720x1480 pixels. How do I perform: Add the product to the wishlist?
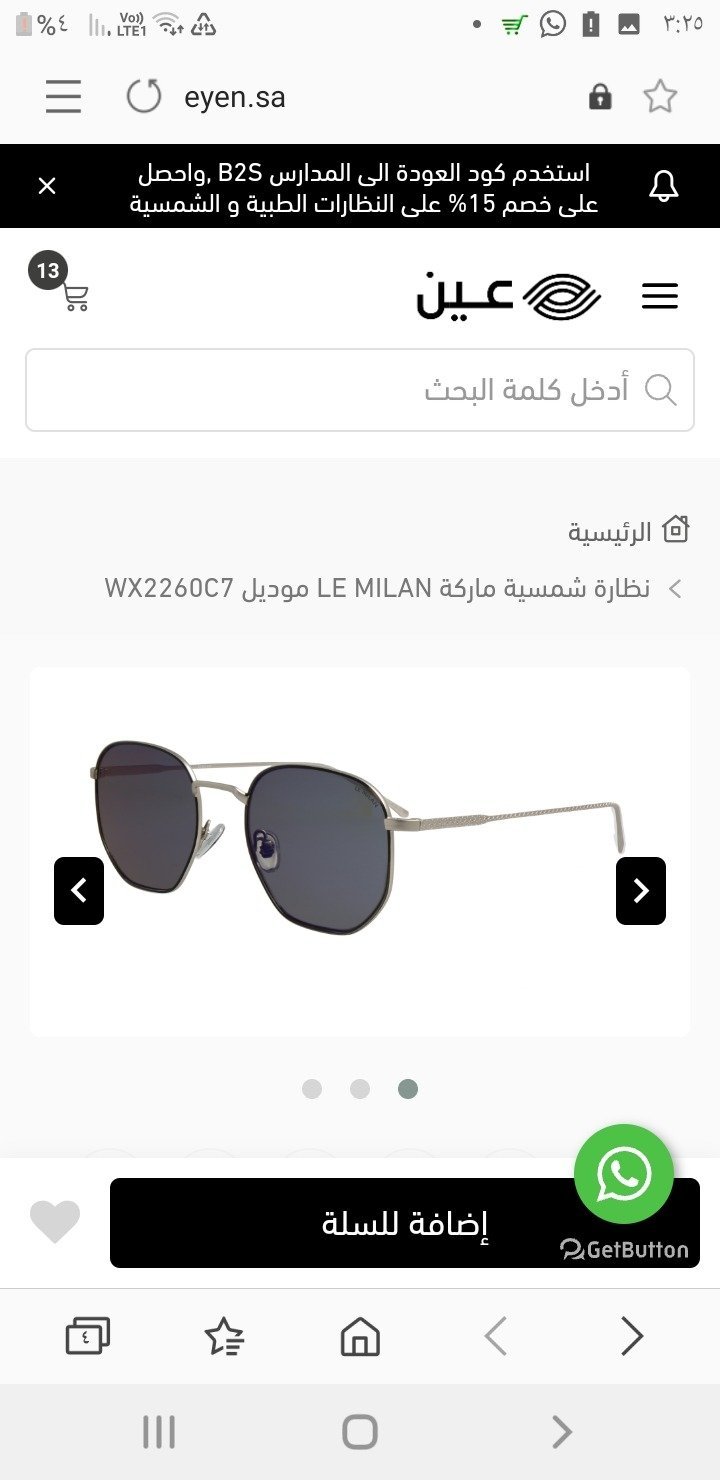55,1222
